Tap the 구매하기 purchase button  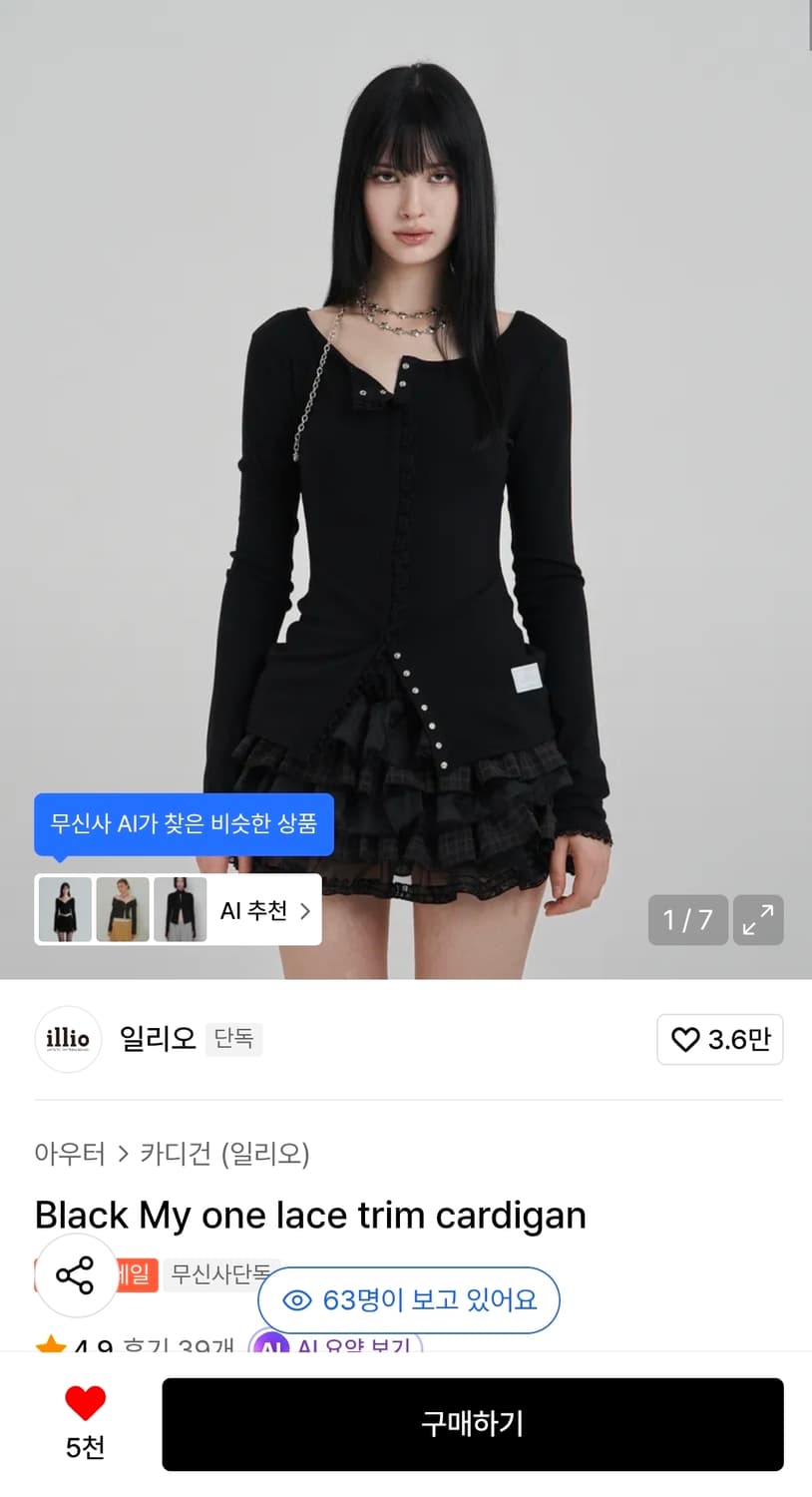(x=471, y=1424)
